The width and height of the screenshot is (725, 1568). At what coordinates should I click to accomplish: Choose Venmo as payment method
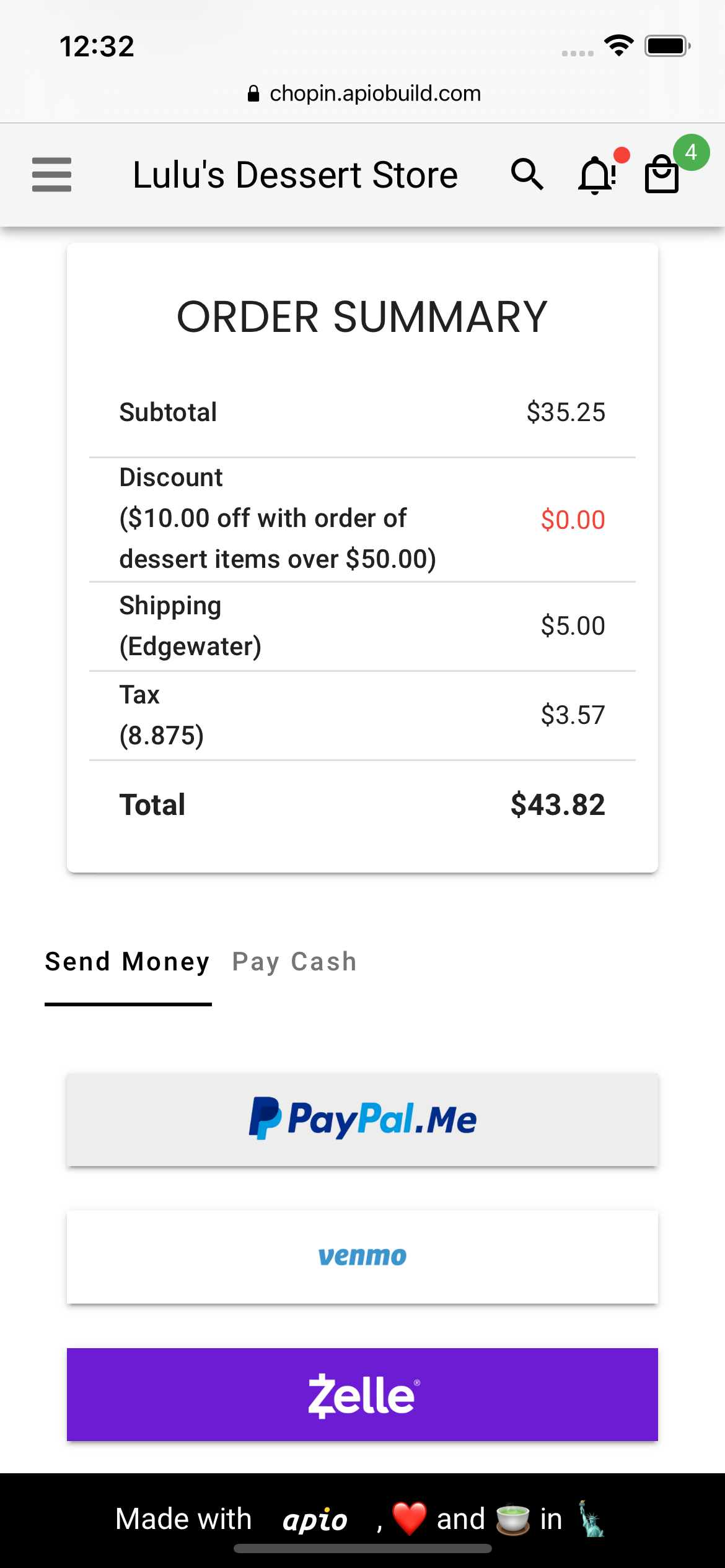pyautogui.click(x=362, y=1257)
